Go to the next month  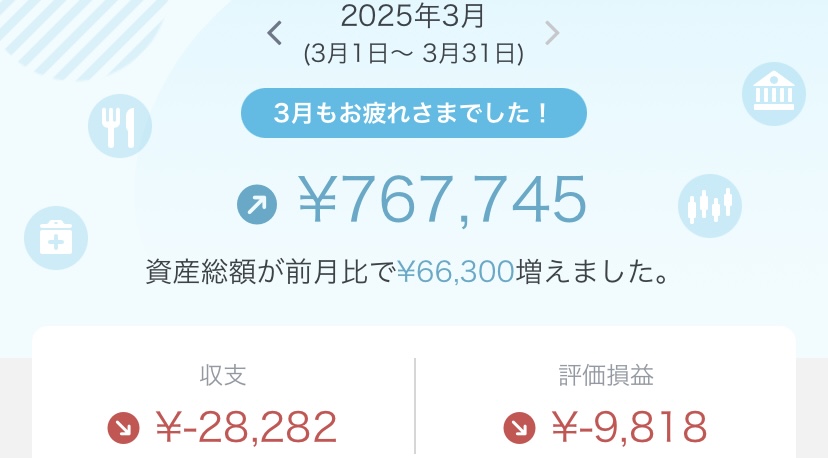click(552, 33)
